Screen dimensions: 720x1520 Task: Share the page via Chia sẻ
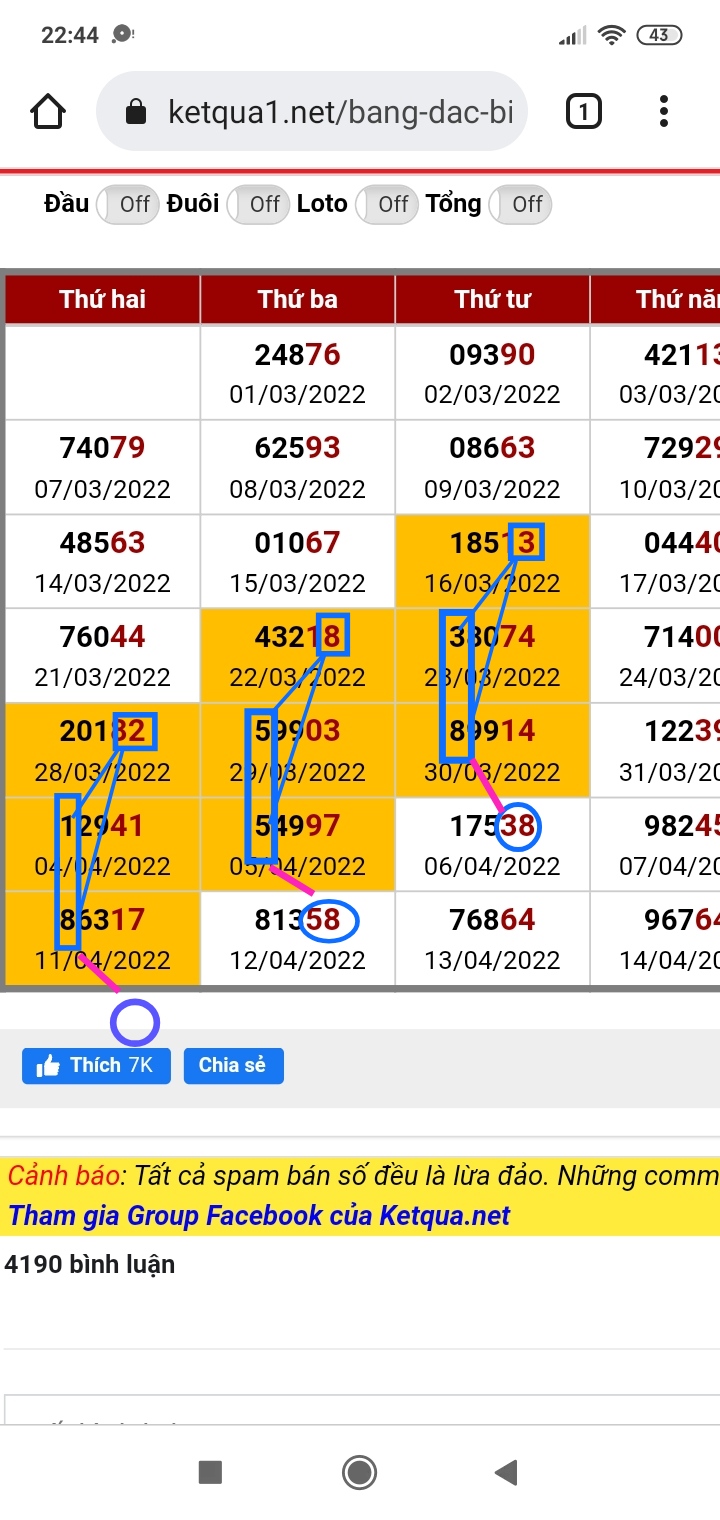233,1066
